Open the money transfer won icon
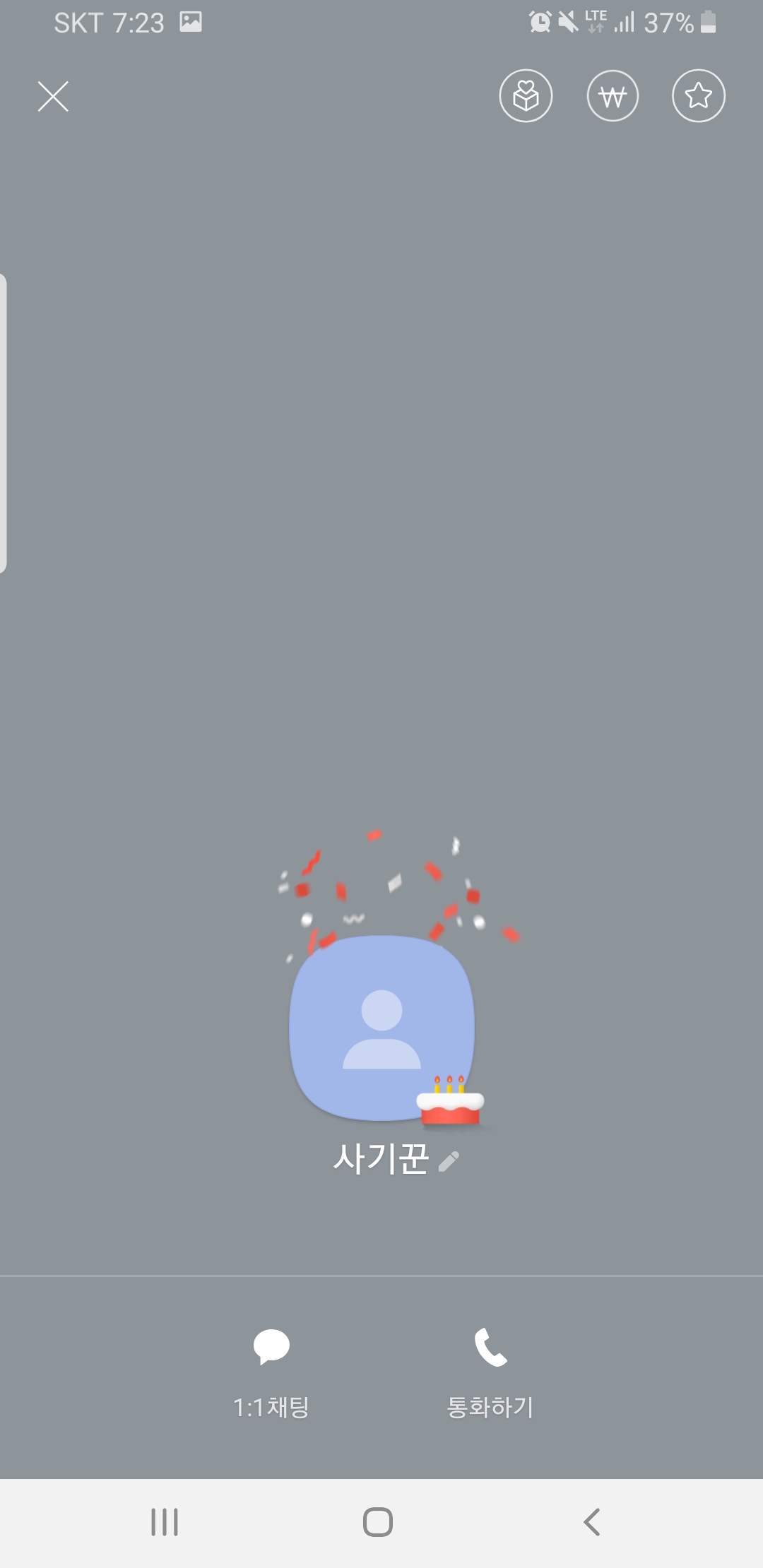This screenshot has width=763, height=1568. (x=613, y=96)
